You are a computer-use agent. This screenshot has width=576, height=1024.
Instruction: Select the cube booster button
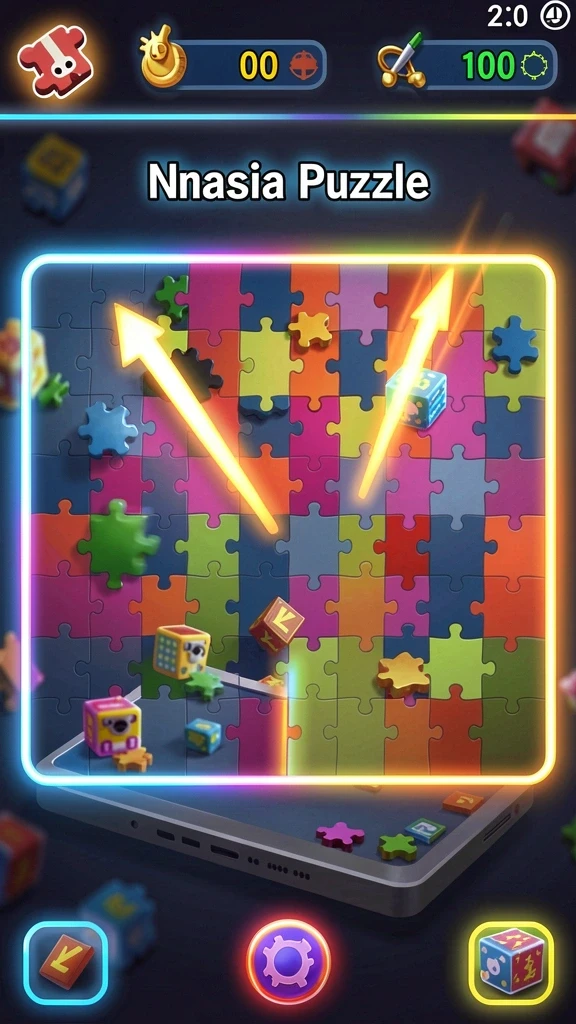(x=511, y=963)
